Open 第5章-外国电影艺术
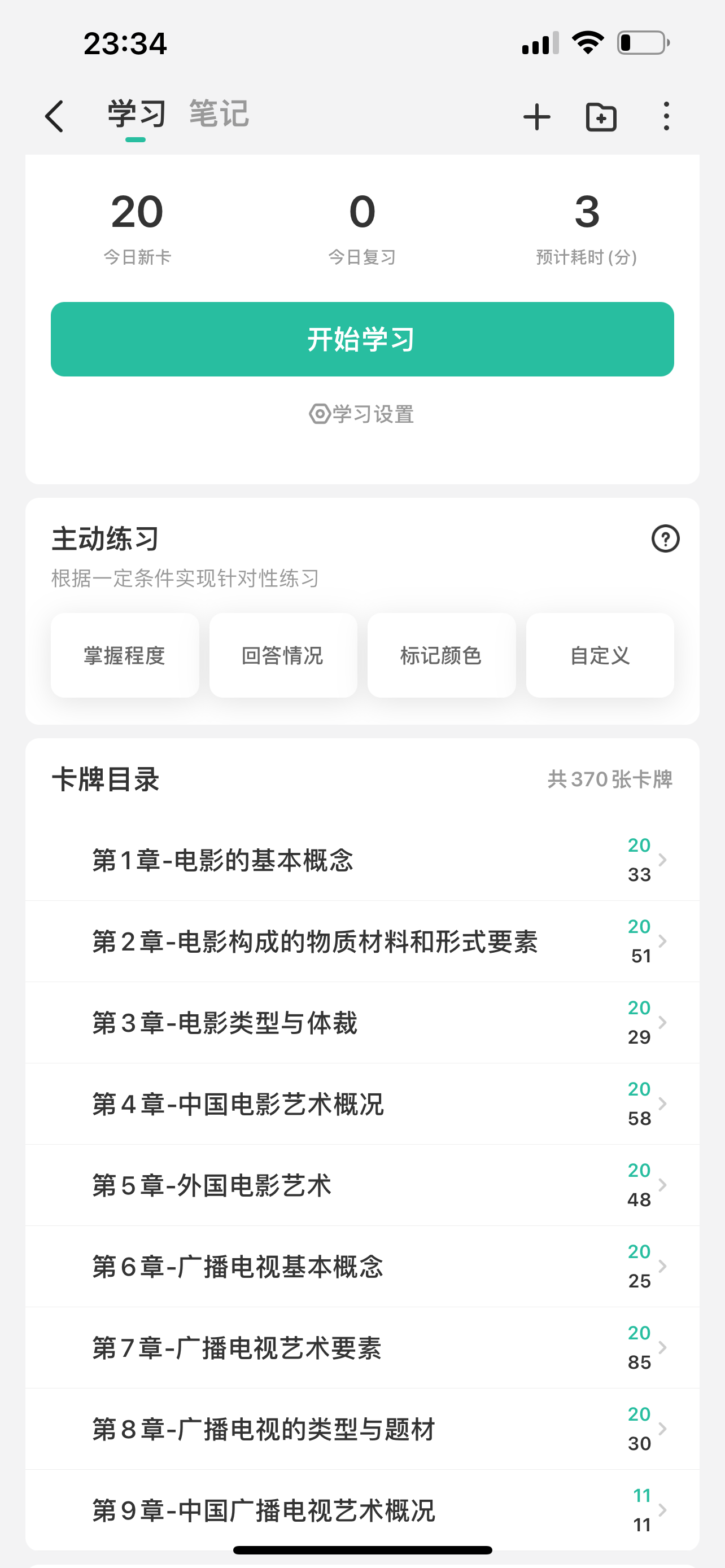 tap(362, 1185)
